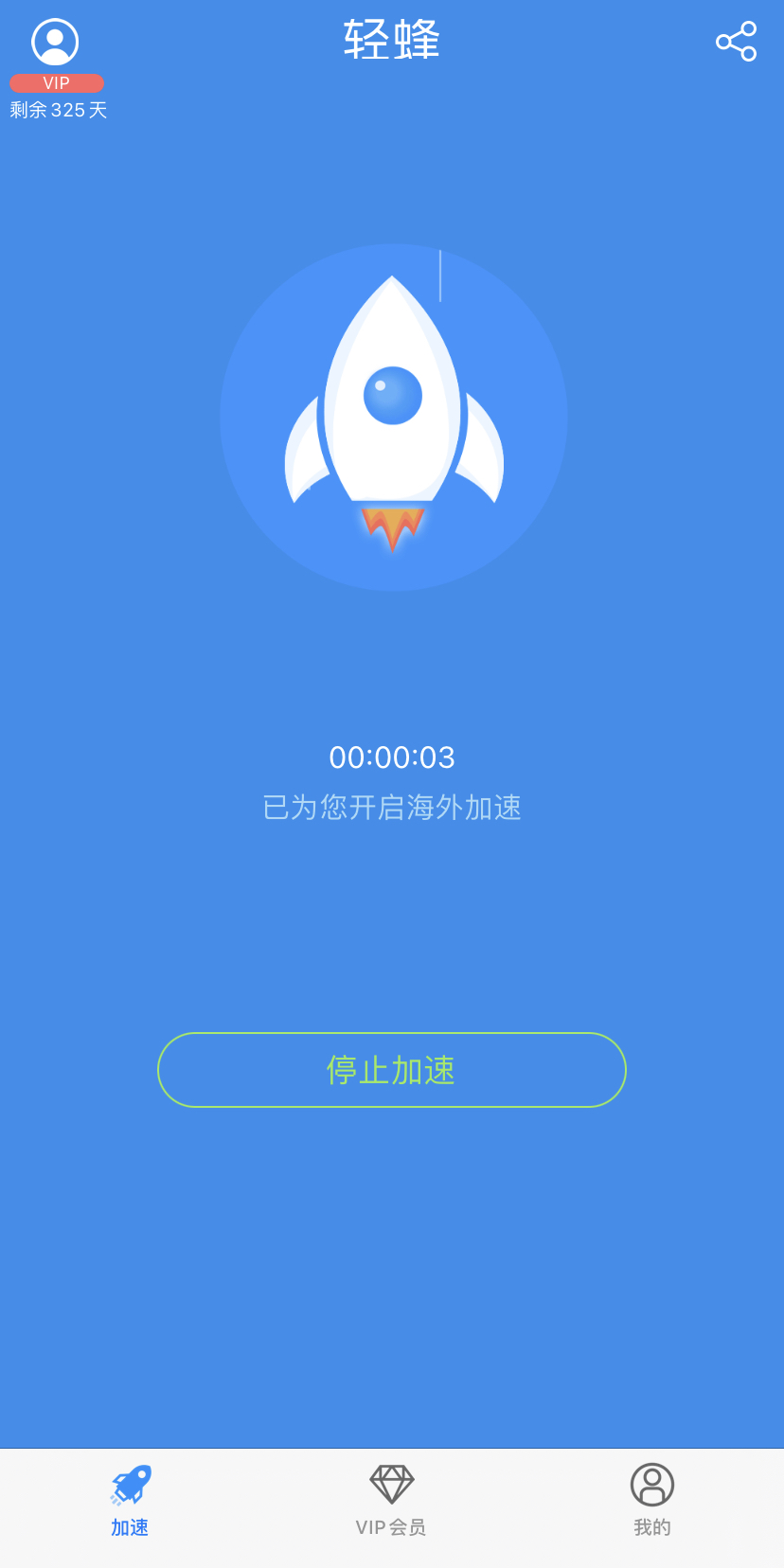Open the share icon at top right

pos(736,42)
